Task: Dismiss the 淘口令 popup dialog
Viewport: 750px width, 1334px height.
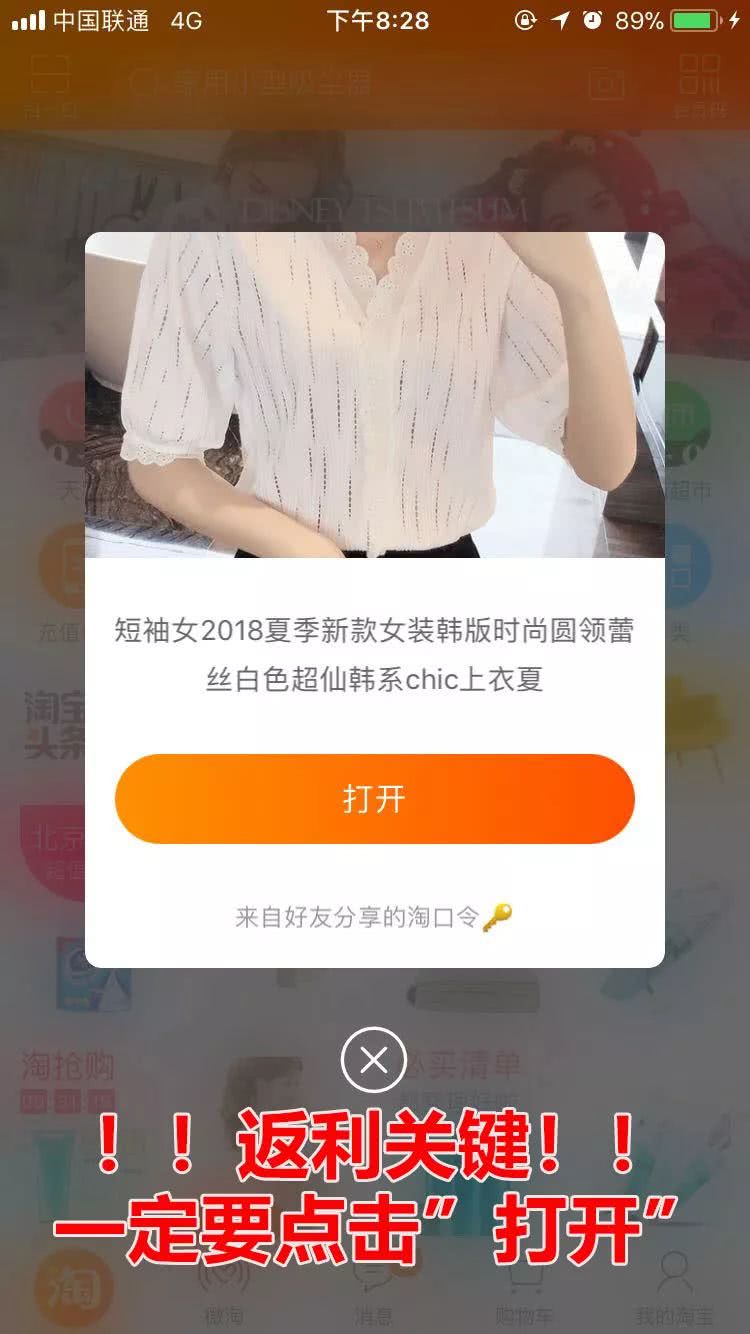Action: click(x=373, y=1059)
